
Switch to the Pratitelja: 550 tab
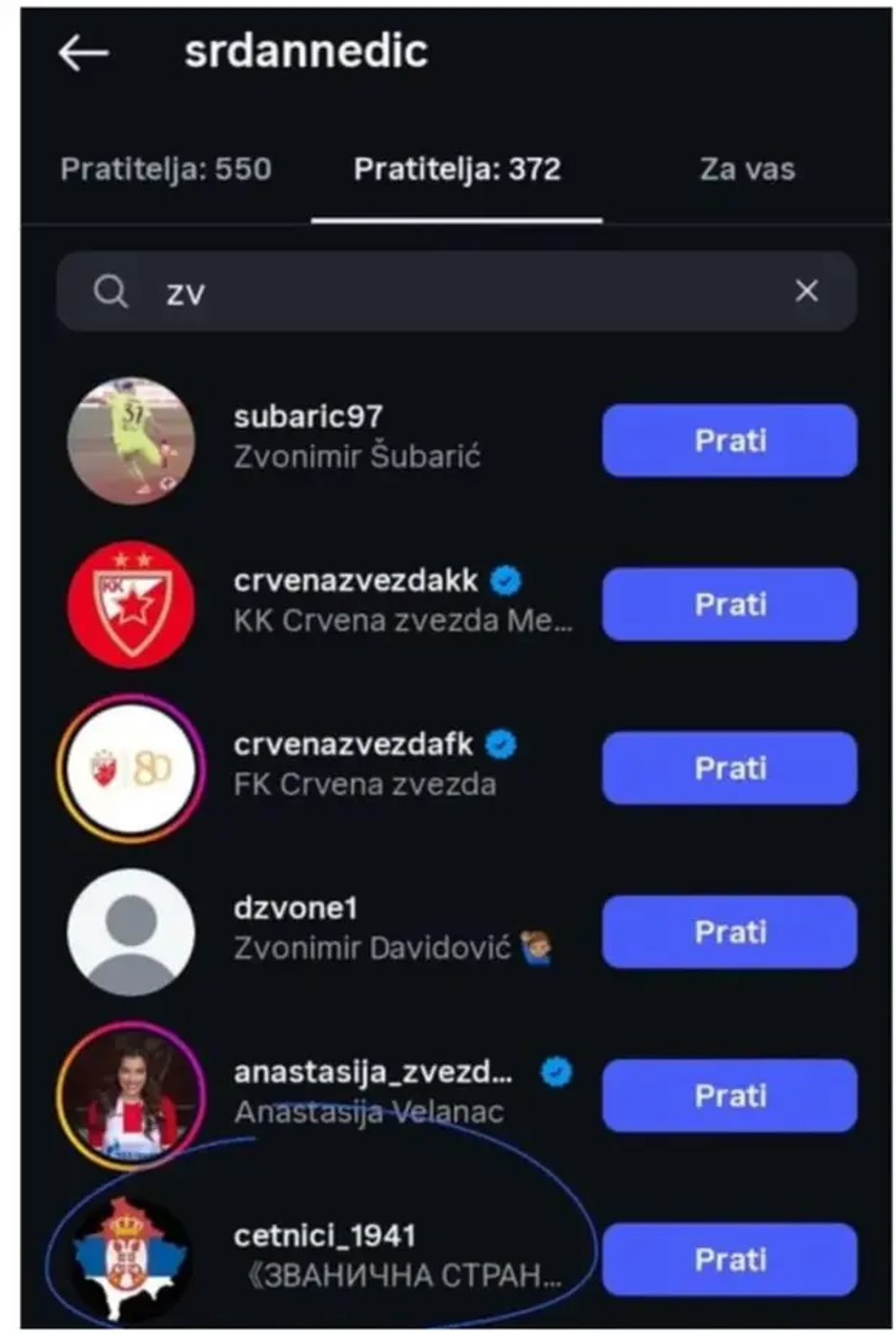point(167,170)
